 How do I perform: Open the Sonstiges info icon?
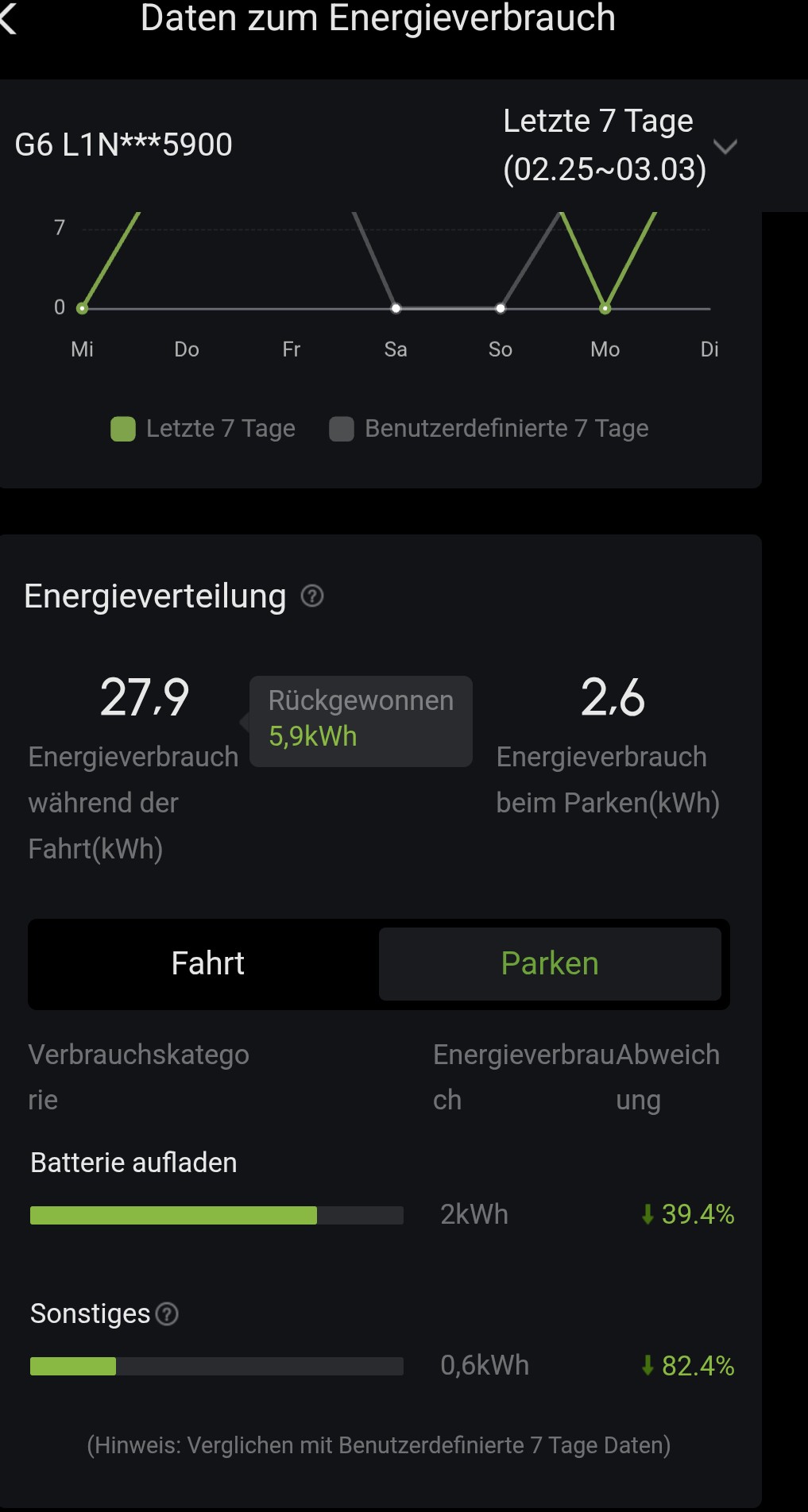click(x=168, y=1314)
